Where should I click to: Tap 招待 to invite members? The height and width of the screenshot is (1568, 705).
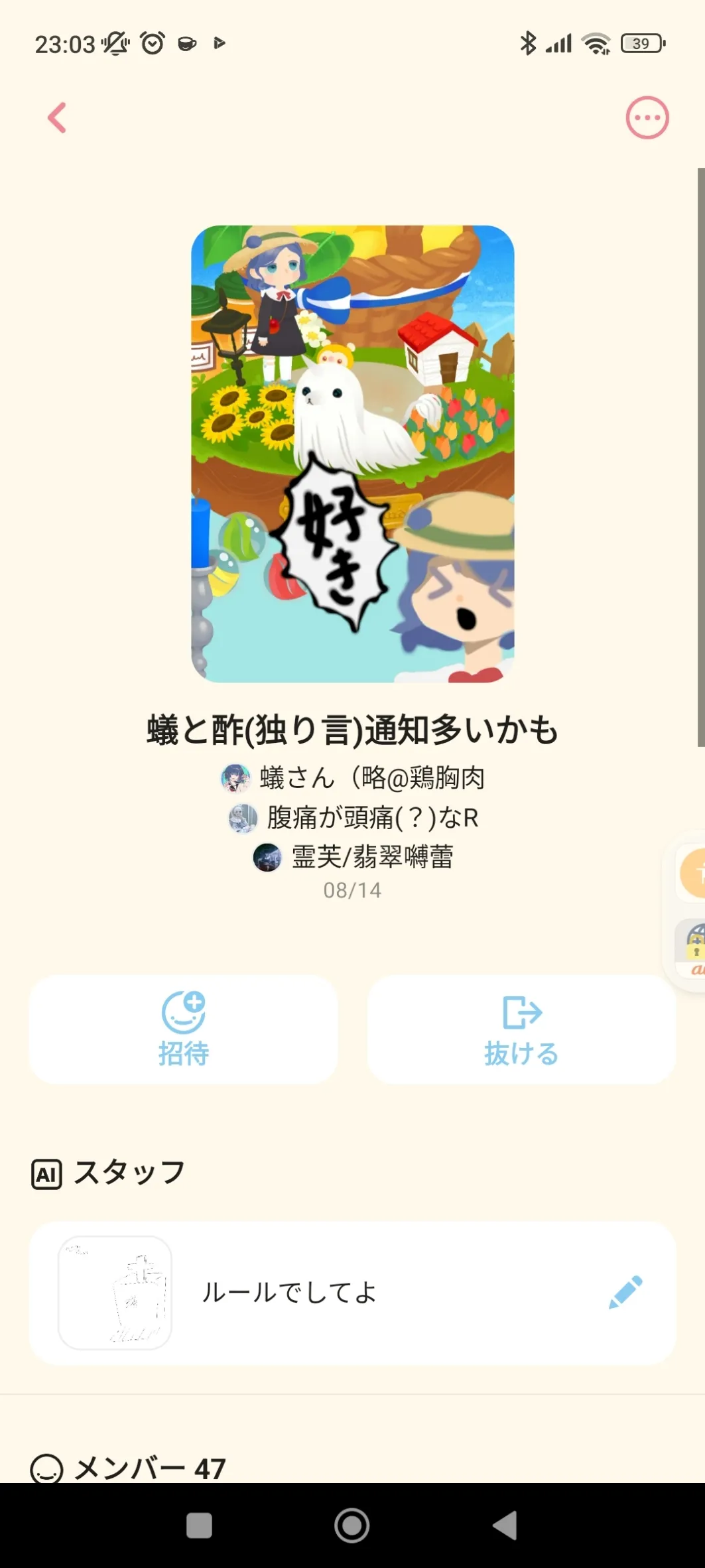point(183,1029)
